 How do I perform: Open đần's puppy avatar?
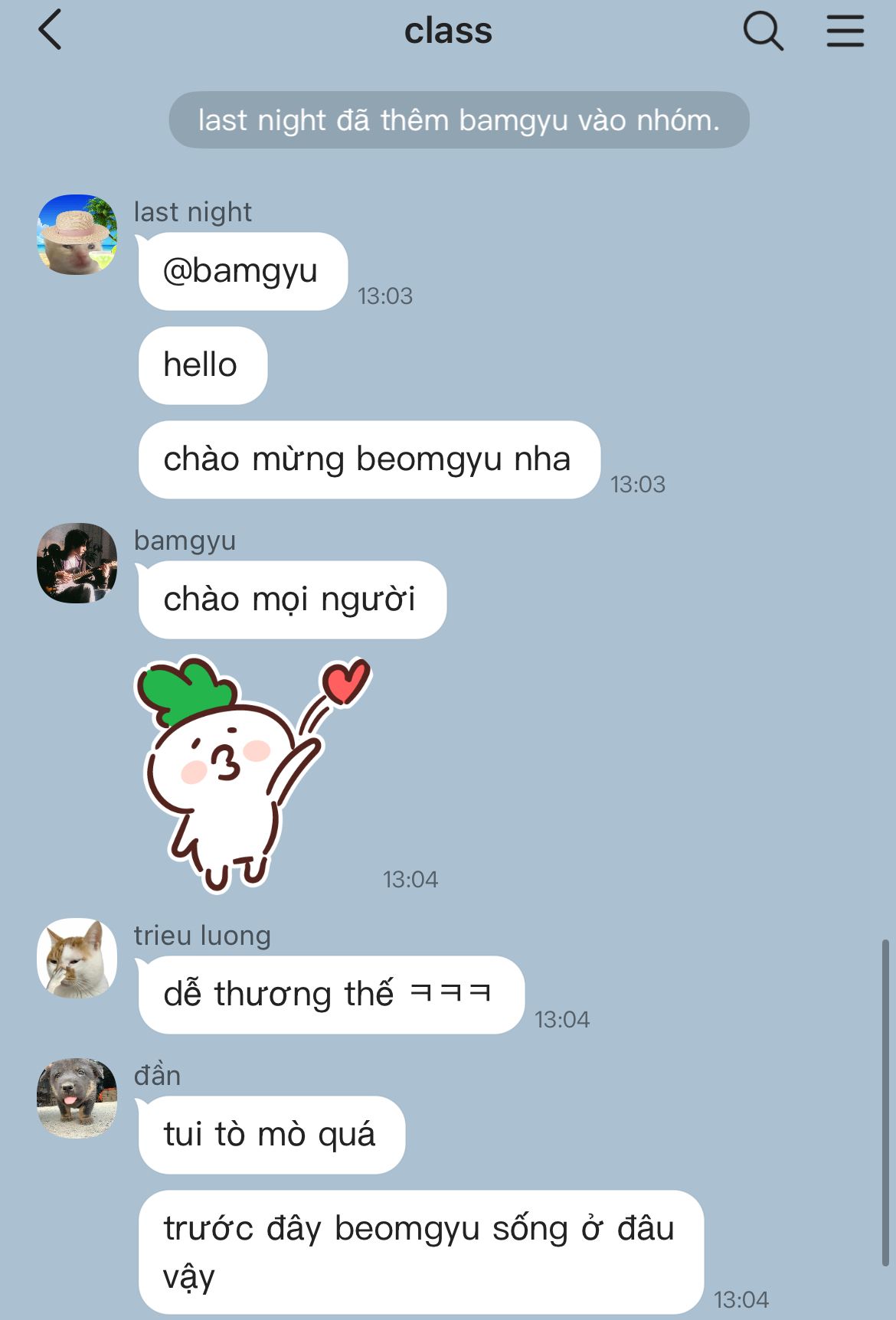coord(77,1098)
